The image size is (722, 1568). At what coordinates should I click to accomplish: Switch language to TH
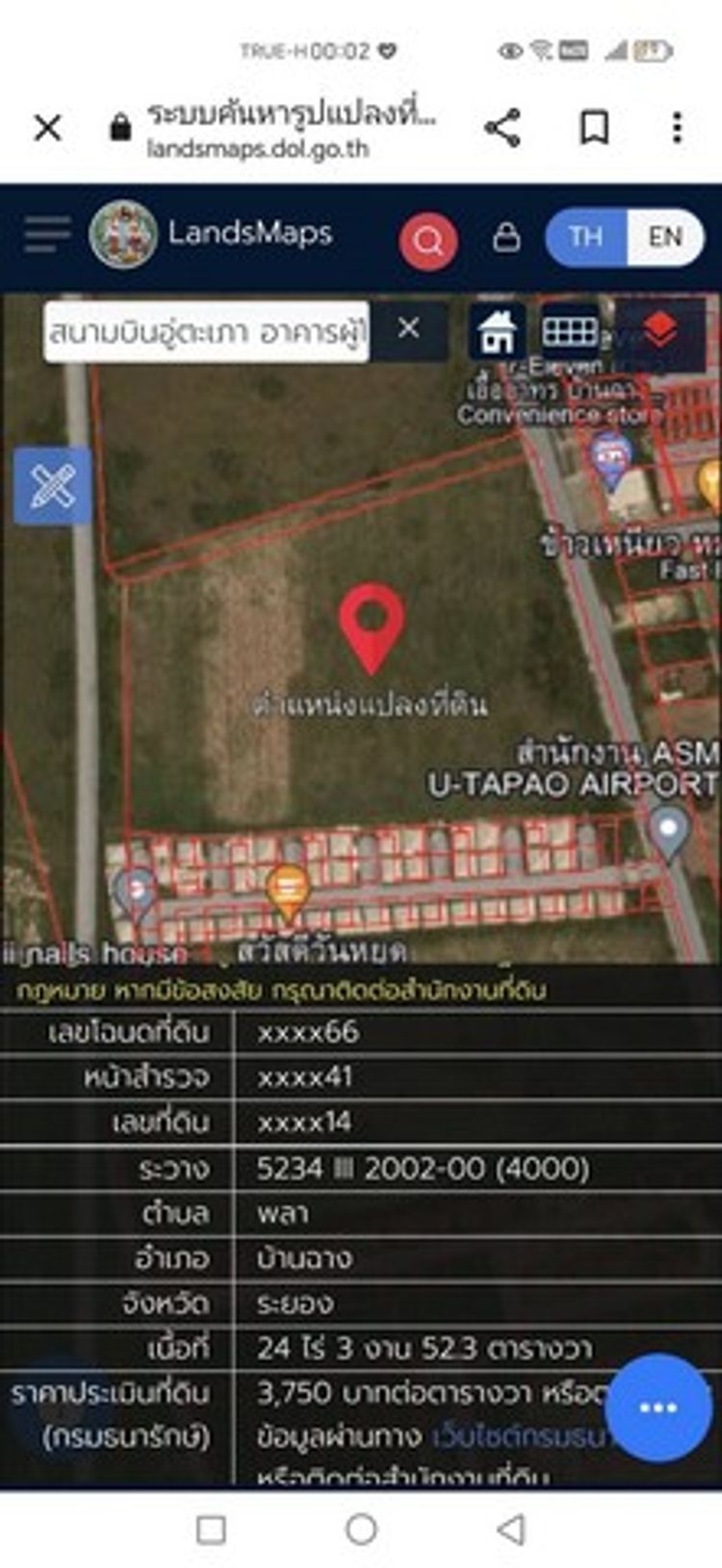585,237
